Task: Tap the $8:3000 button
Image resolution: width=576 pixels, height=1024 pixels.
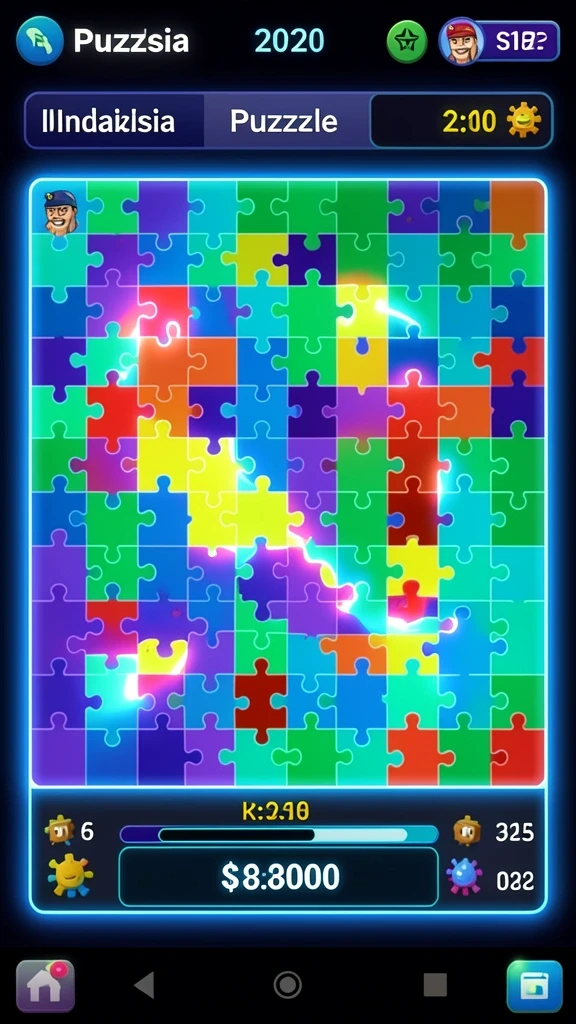Action: [279, 878]
